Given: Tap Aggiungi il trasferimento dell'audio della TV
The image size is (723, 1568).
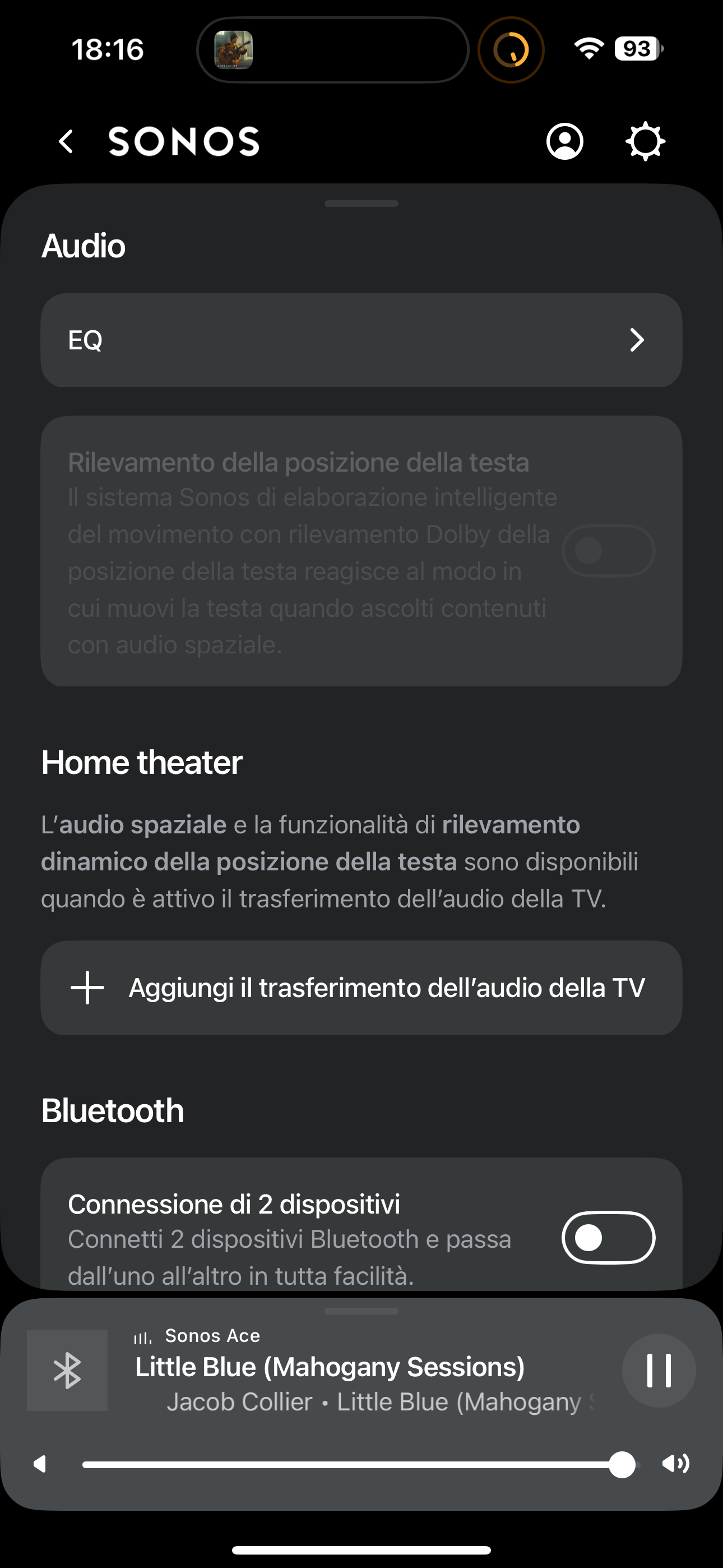Looking at the screenshot, I should [361, 988].
